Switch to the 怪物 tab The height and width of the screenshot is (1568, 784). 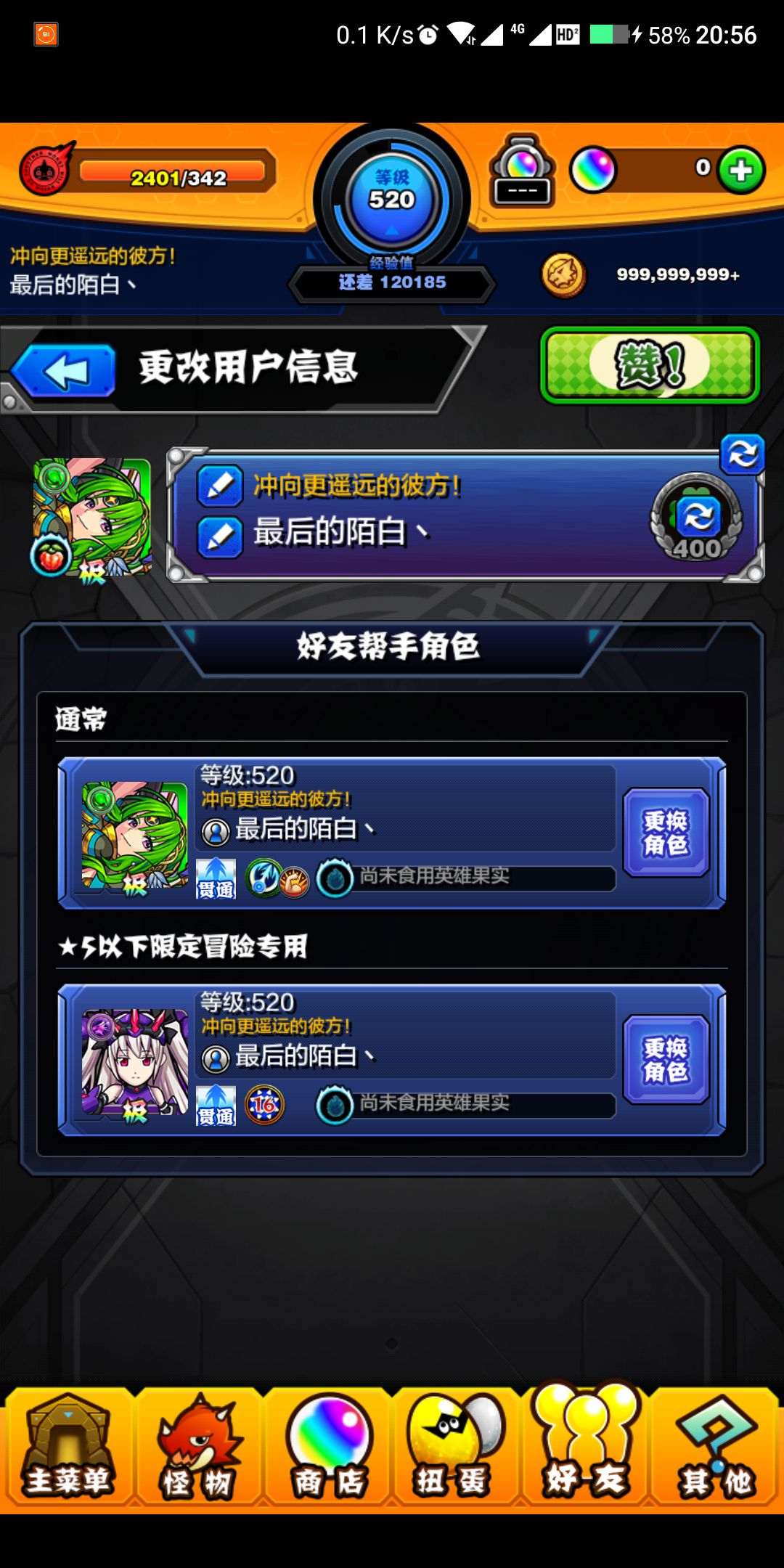(197, 1448)
